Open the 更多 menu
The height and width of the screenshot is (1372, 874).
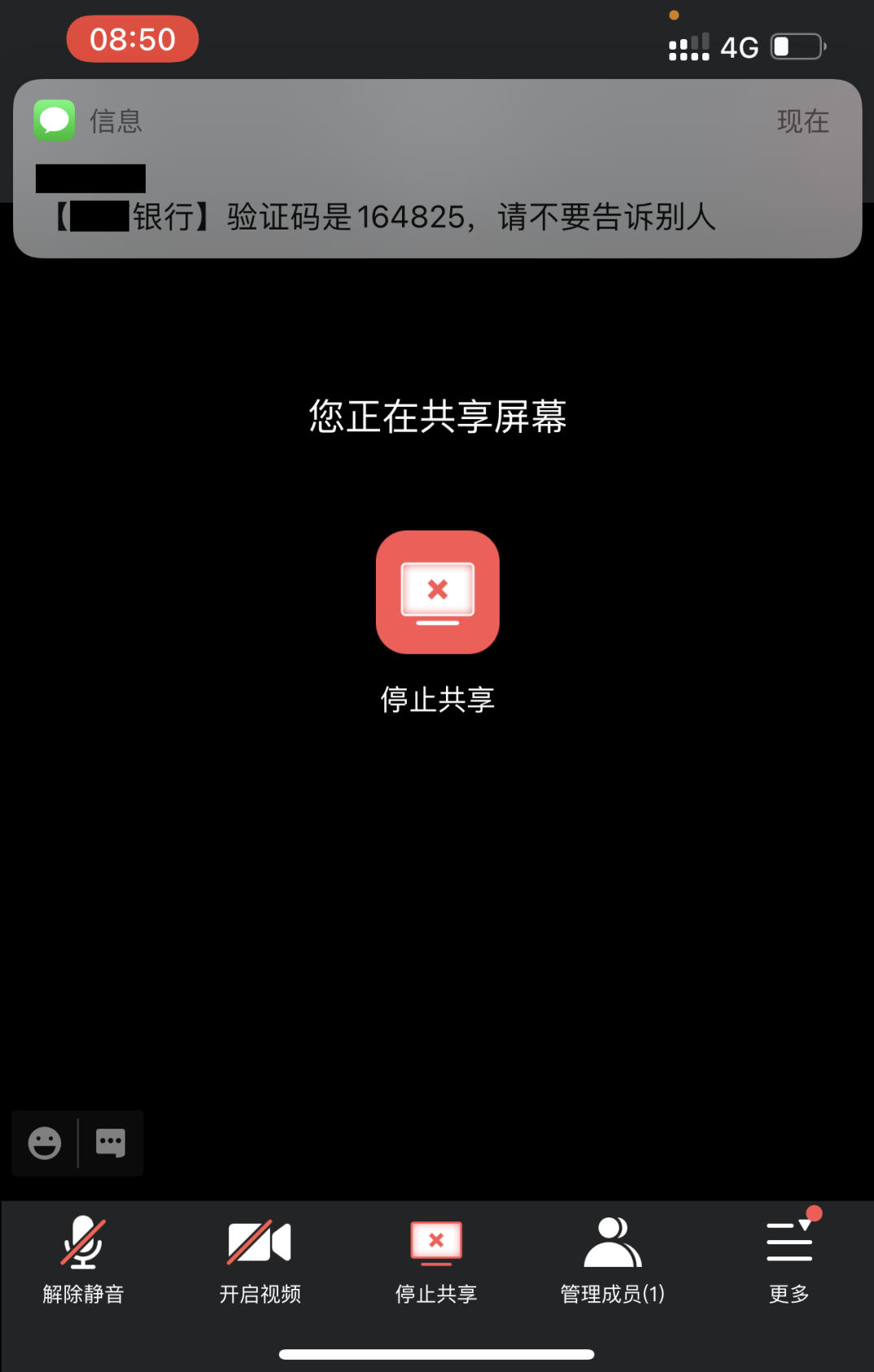(x=789, y=1259)
